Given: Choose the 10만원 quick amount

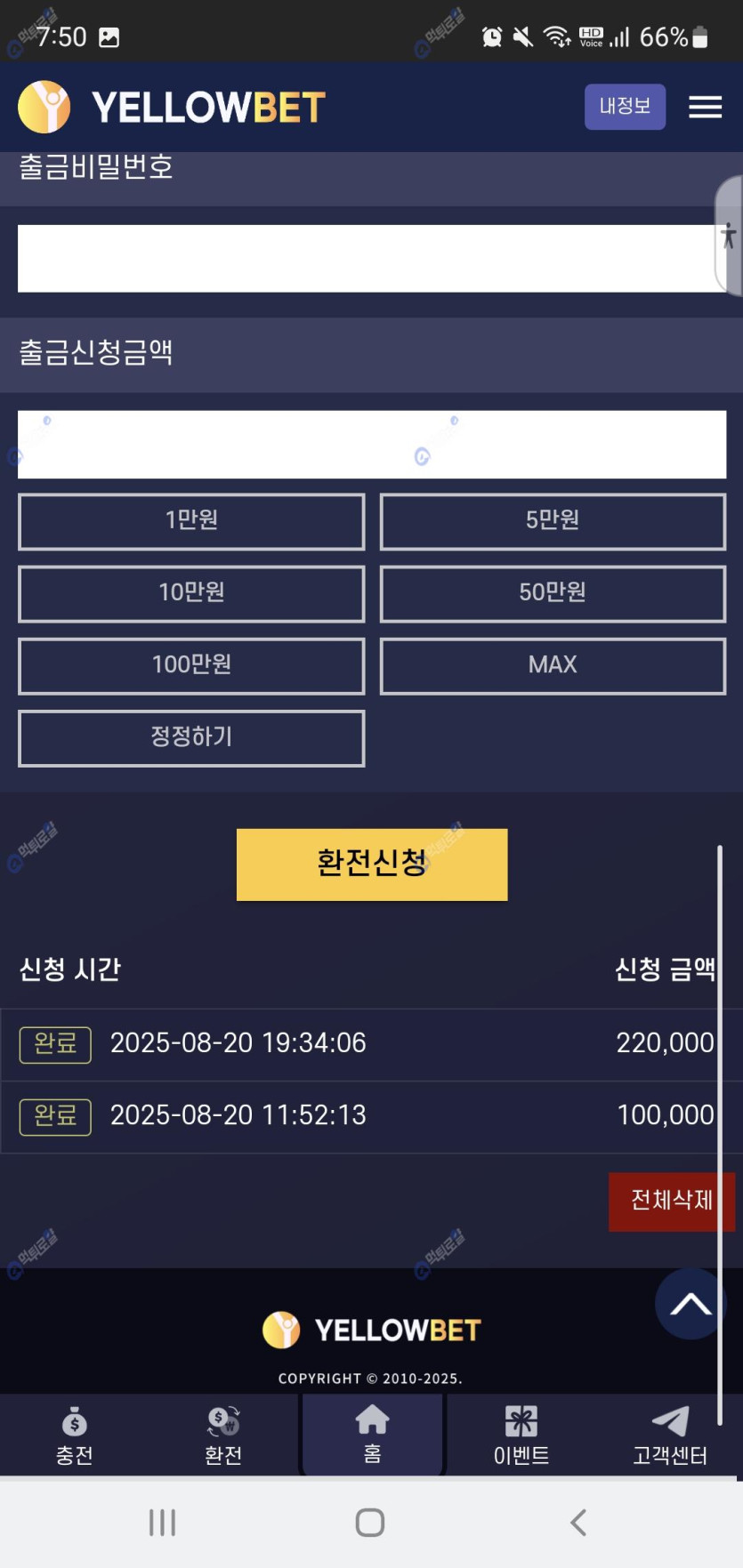Looking at the screenshot, I should pyautogui.click(x=191, y=593).
